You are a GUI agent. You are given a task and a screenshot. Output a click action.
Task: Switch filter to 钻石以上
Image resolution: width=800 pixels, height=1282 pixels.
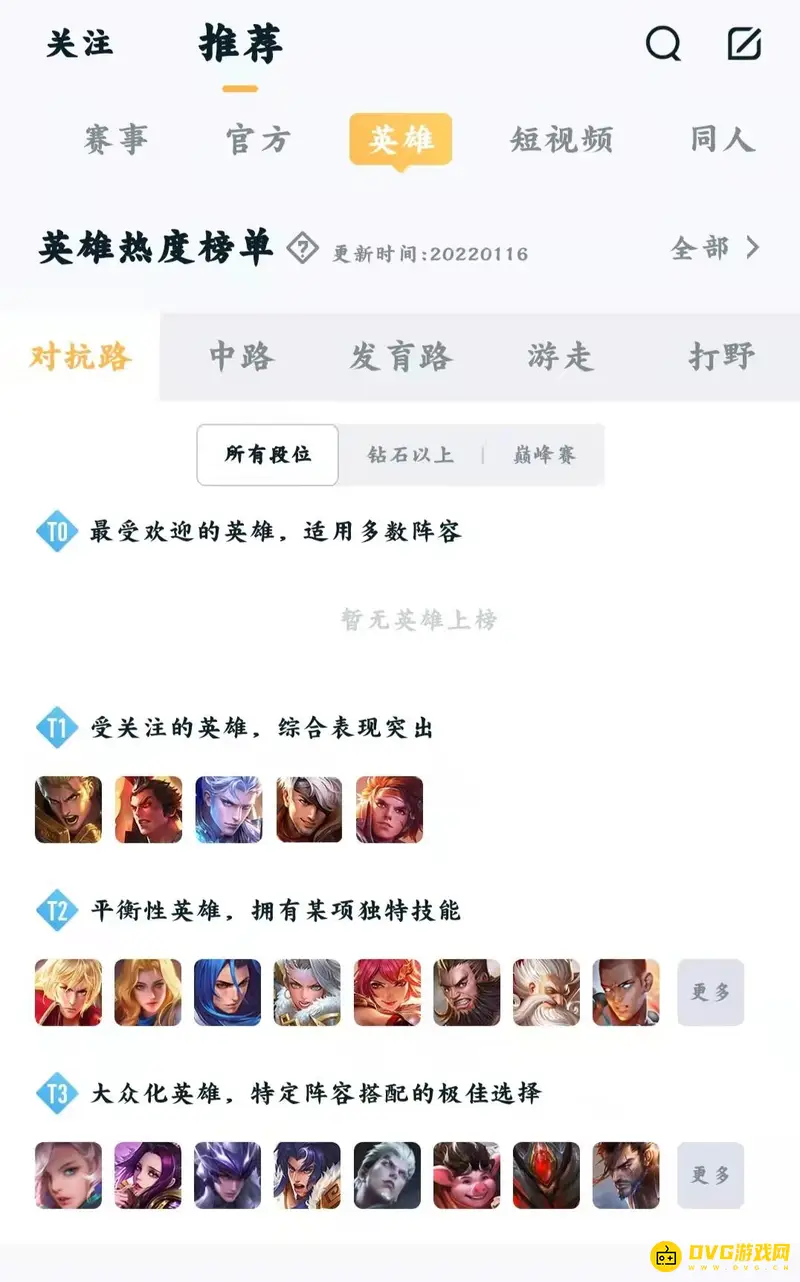click(x=410, y=455)
